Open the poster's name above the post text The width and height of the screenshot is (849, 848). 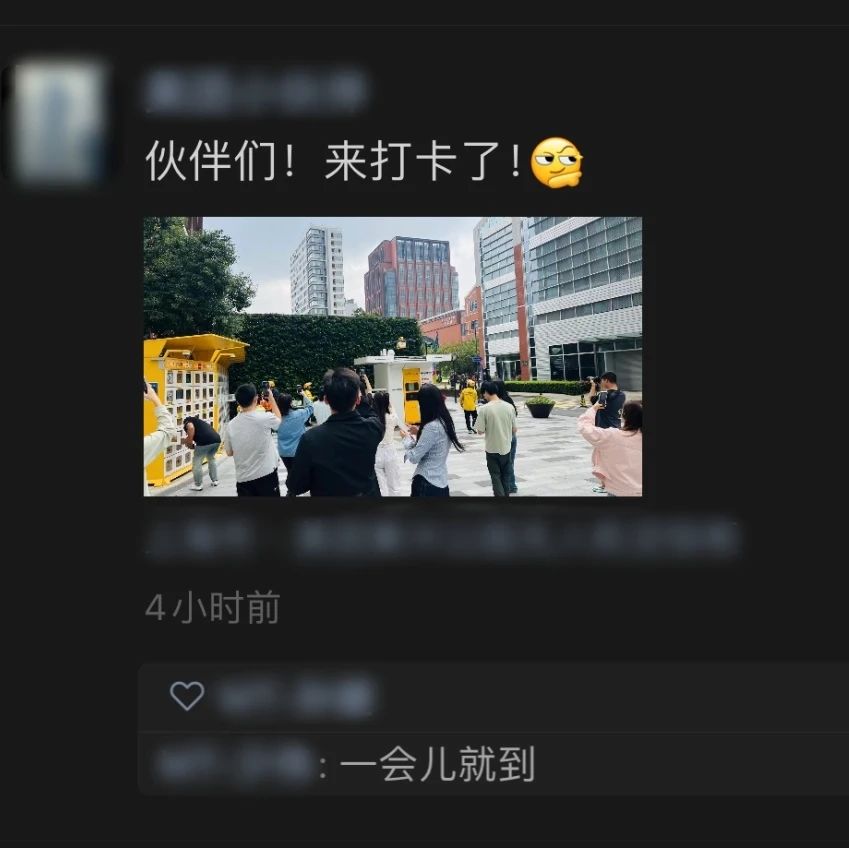pos(255,92)
